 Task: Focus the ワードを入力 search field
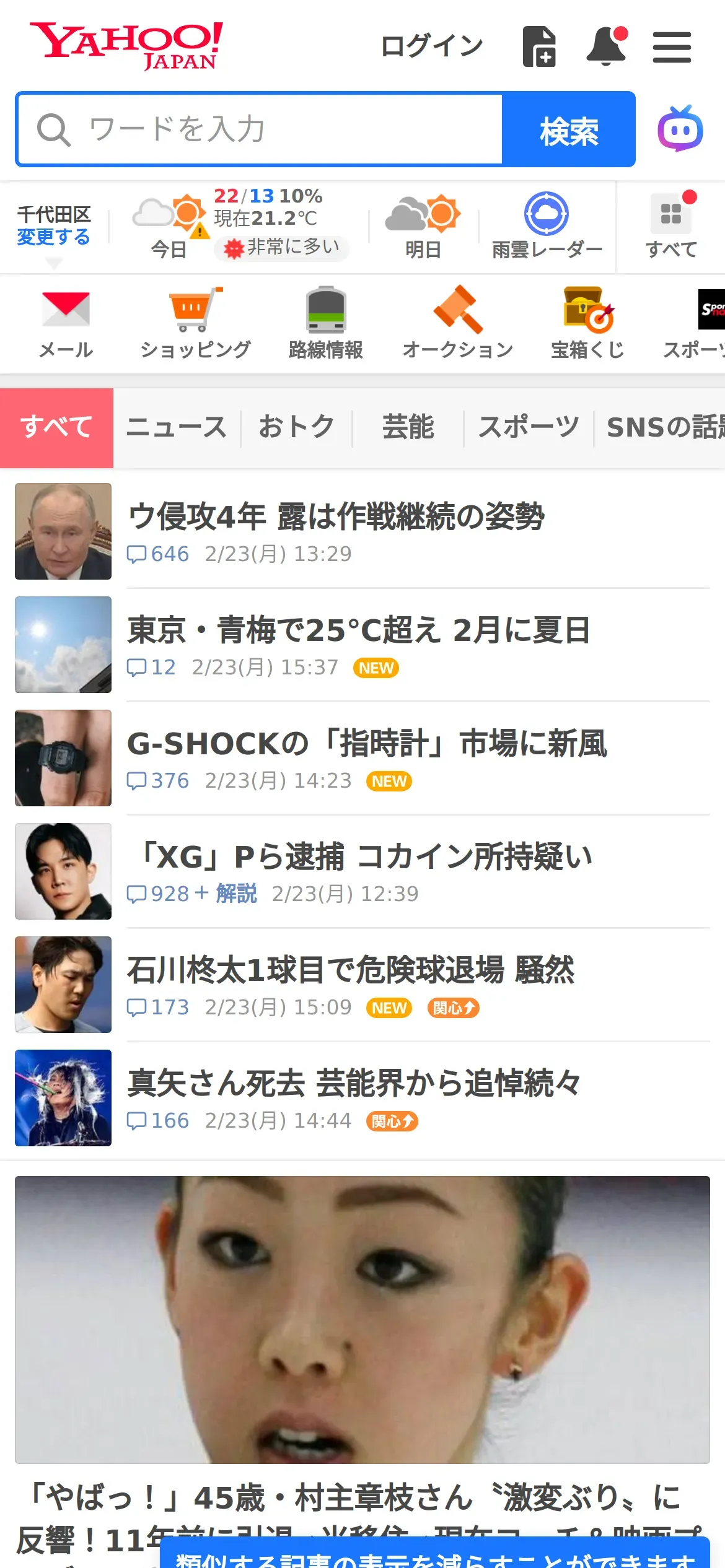pyautogui.click(x=260, y=129)
